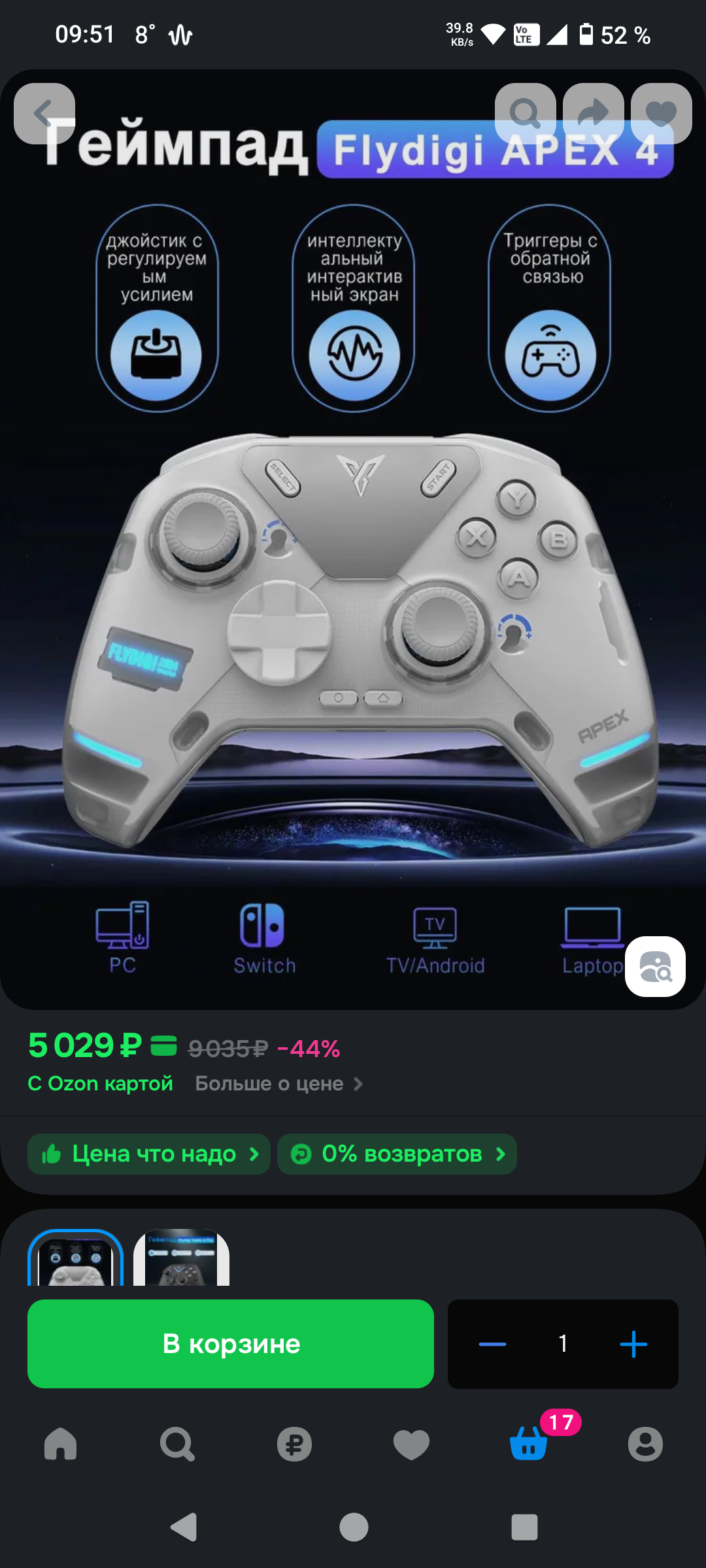Open the Profile tab
Screen dimensions: 706x1568
click(x=645, y=1444)
